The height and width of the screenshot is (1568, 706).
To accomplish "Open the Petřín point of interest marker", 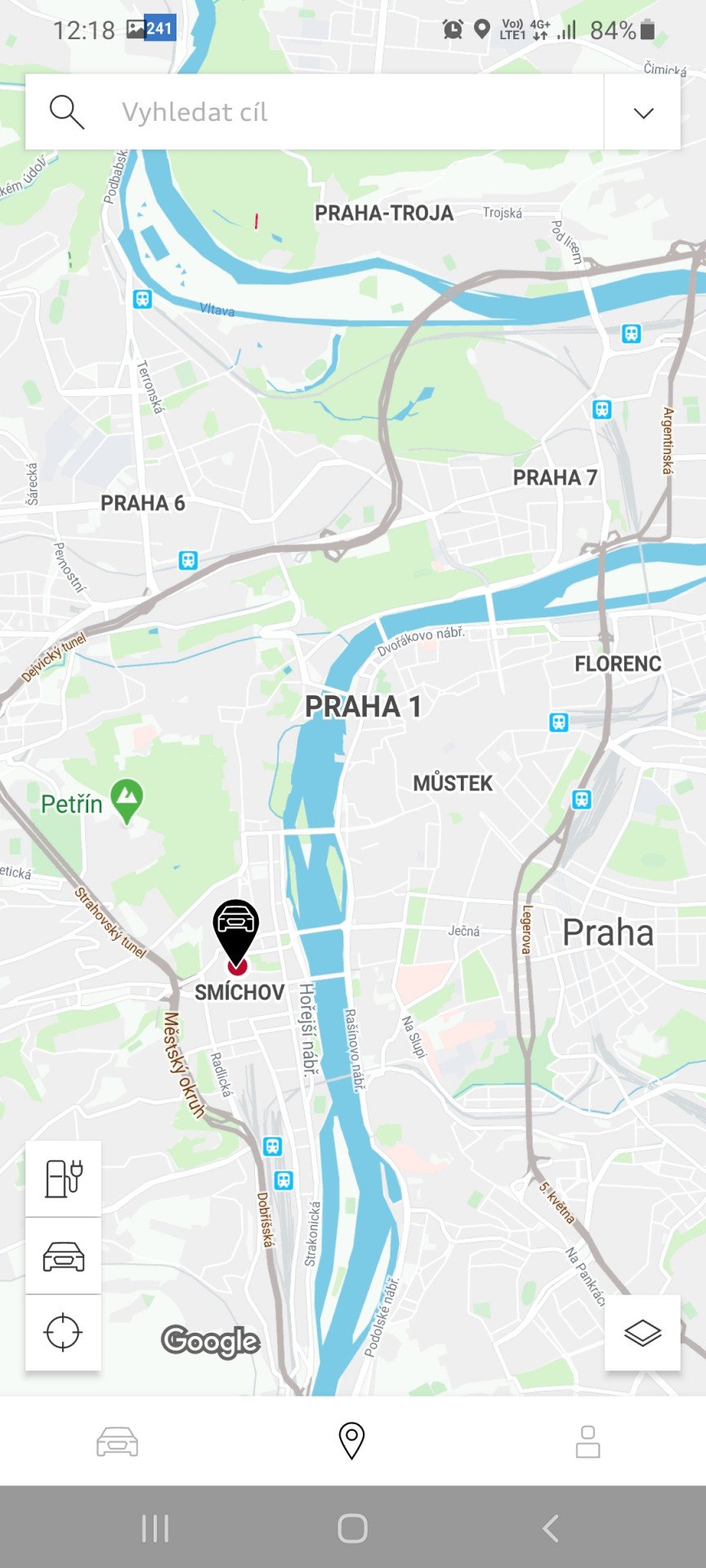I will (127, 801).
